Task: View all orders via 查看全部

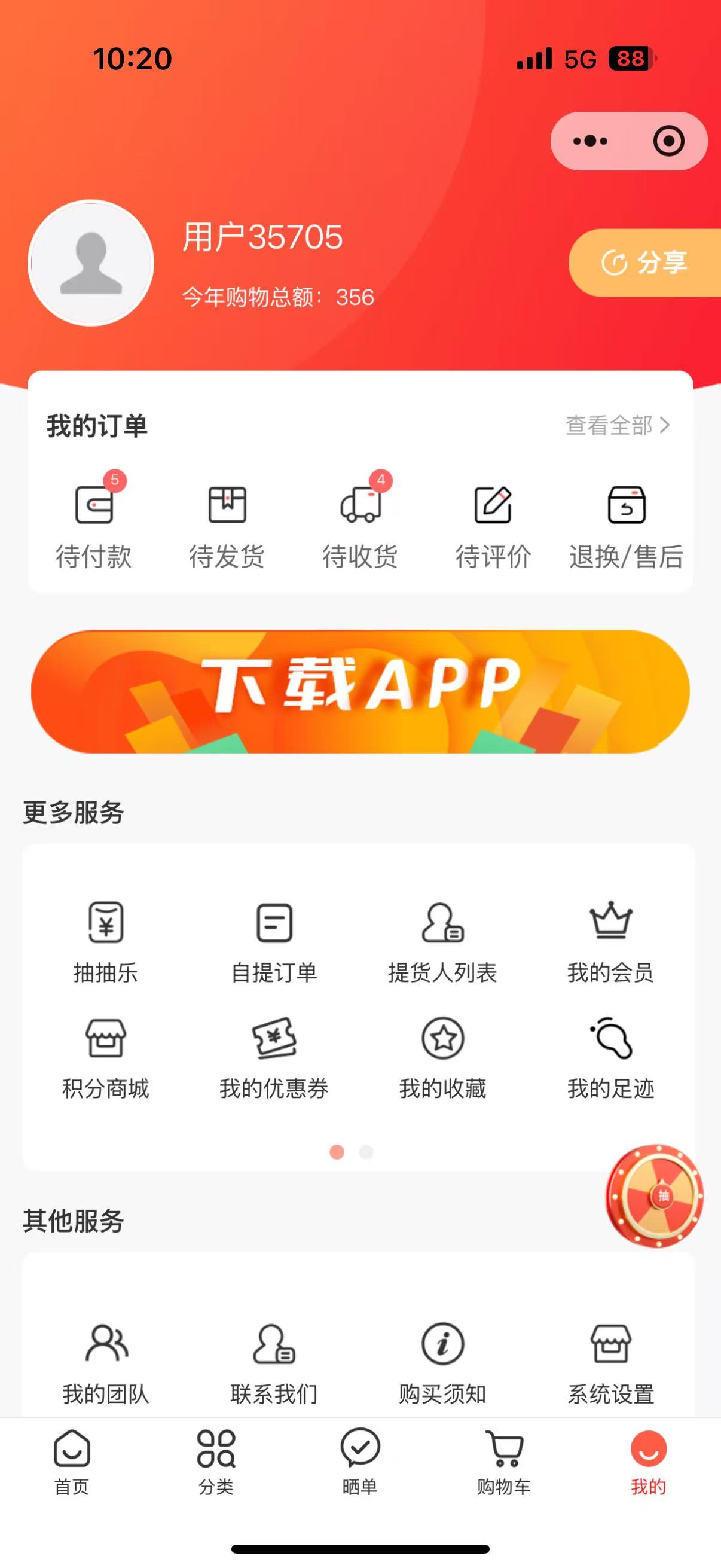Action: pyautogui.click(x=617, y=425)
